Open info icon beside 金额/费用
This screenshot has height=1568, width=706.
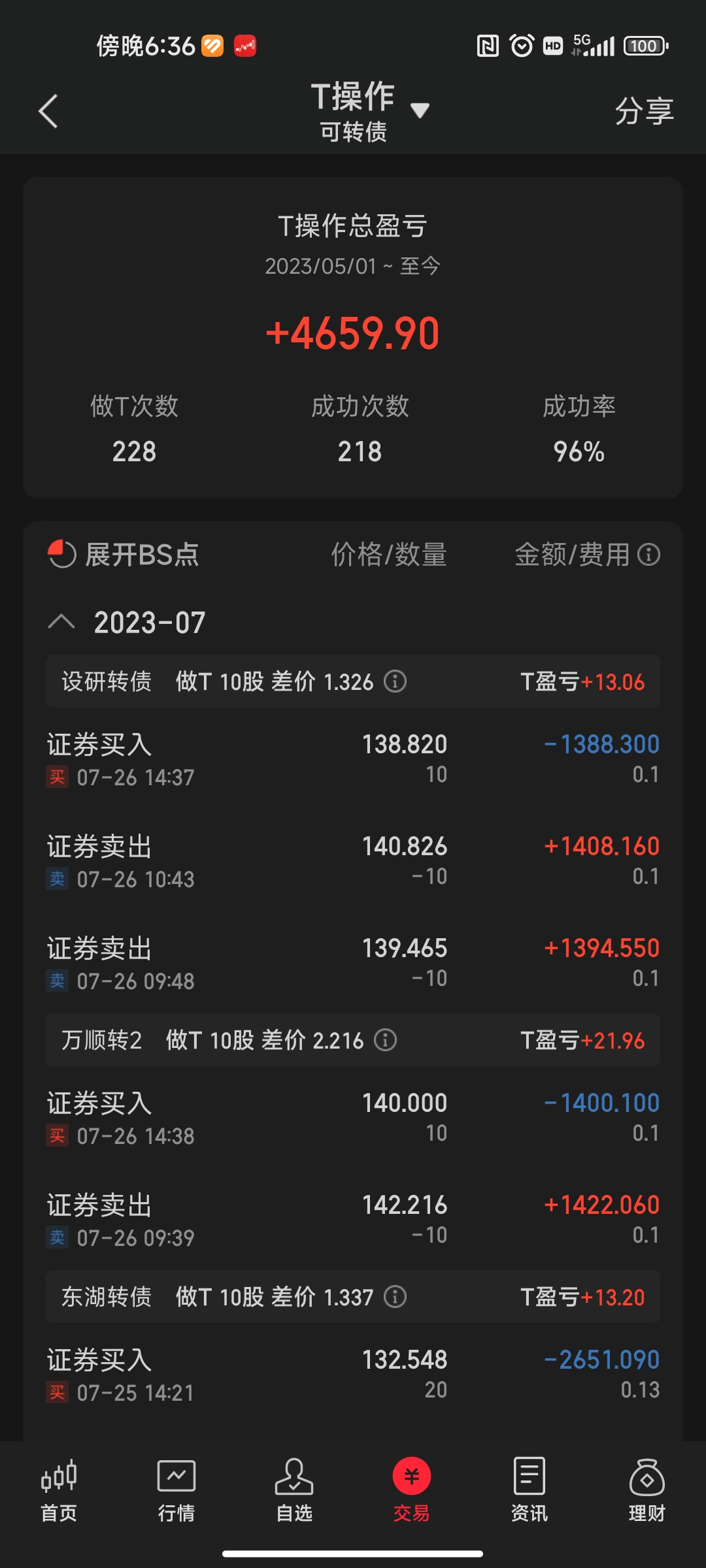tap(648, 555)
